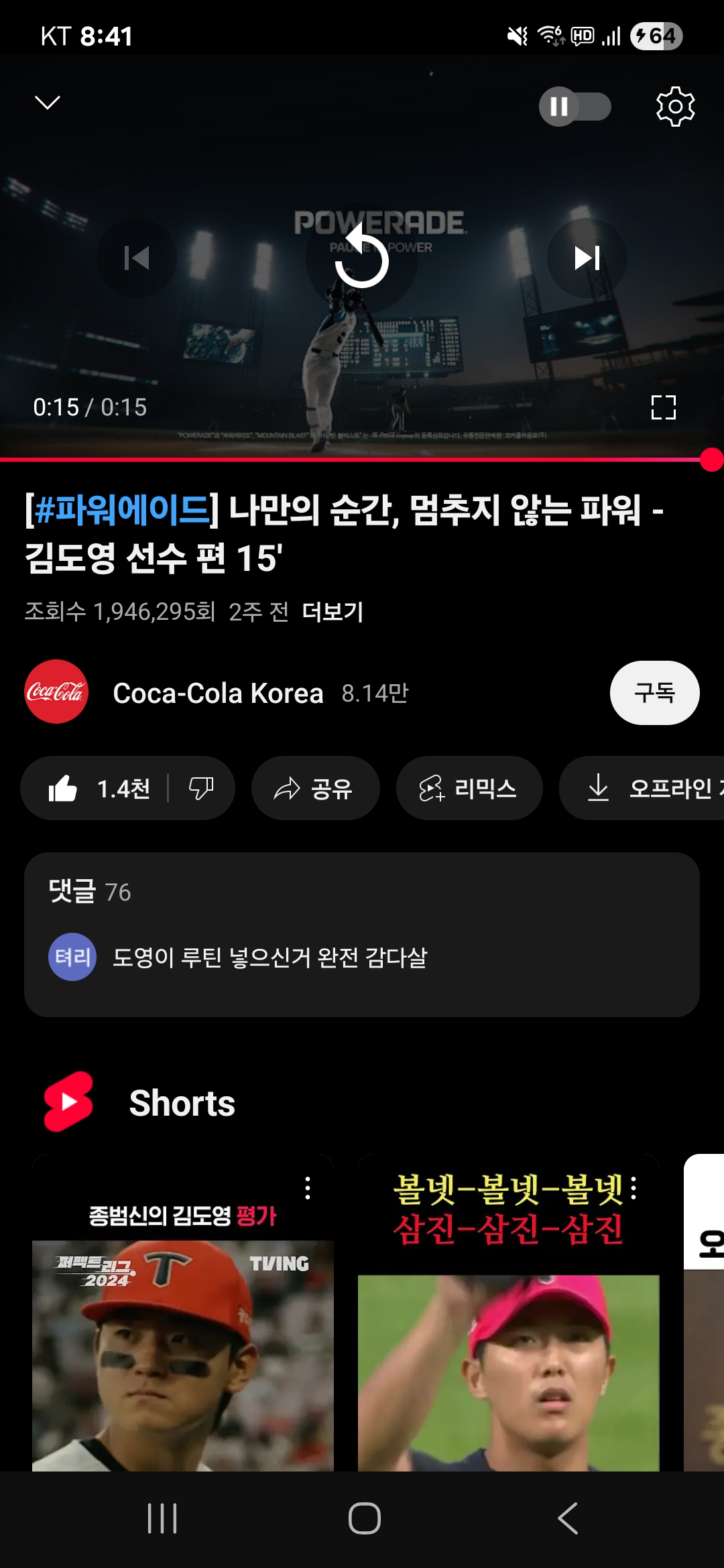Expand the description with 더보기
The height and width of the screenshot is (1568, 724).
coord(333,612)
